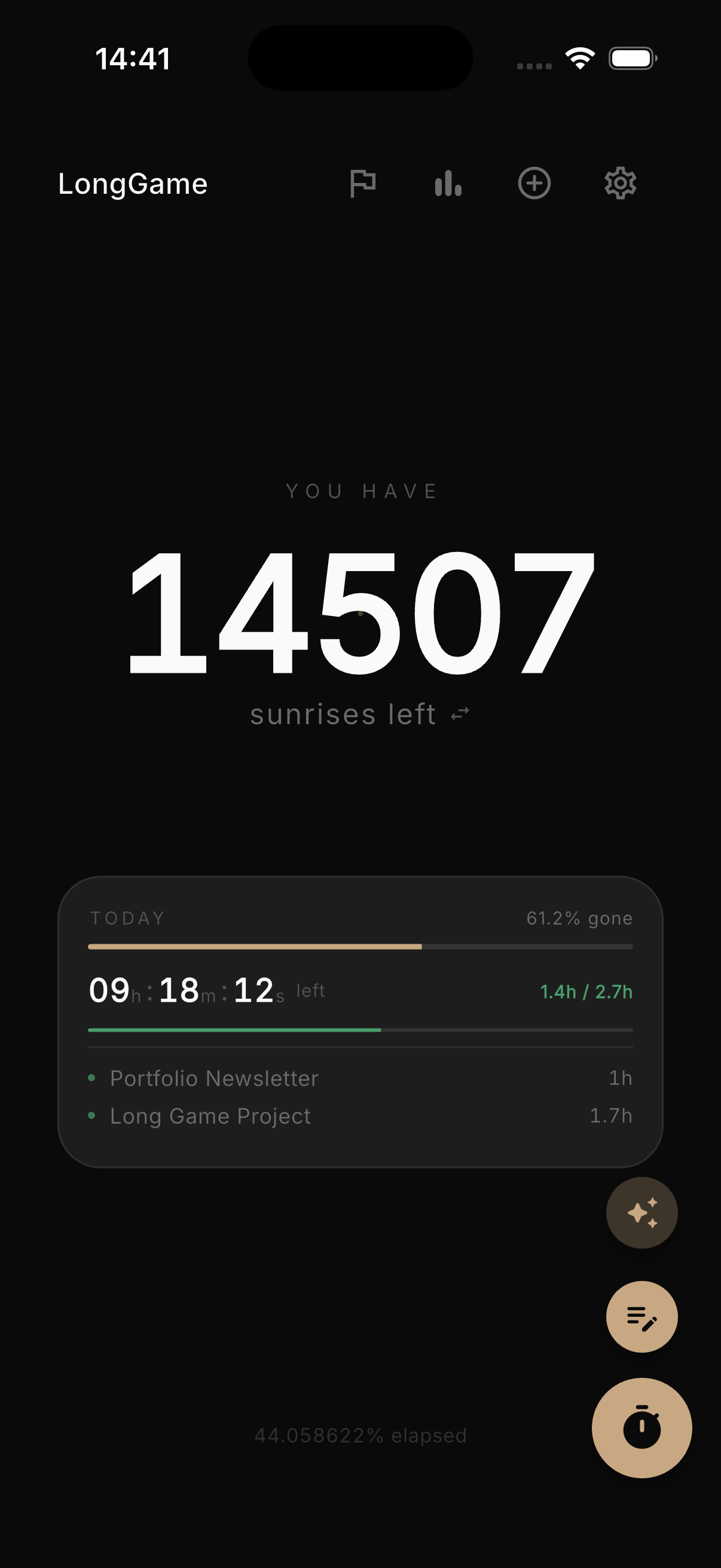Open the edit tasks floating icon

click(641, 1316)
